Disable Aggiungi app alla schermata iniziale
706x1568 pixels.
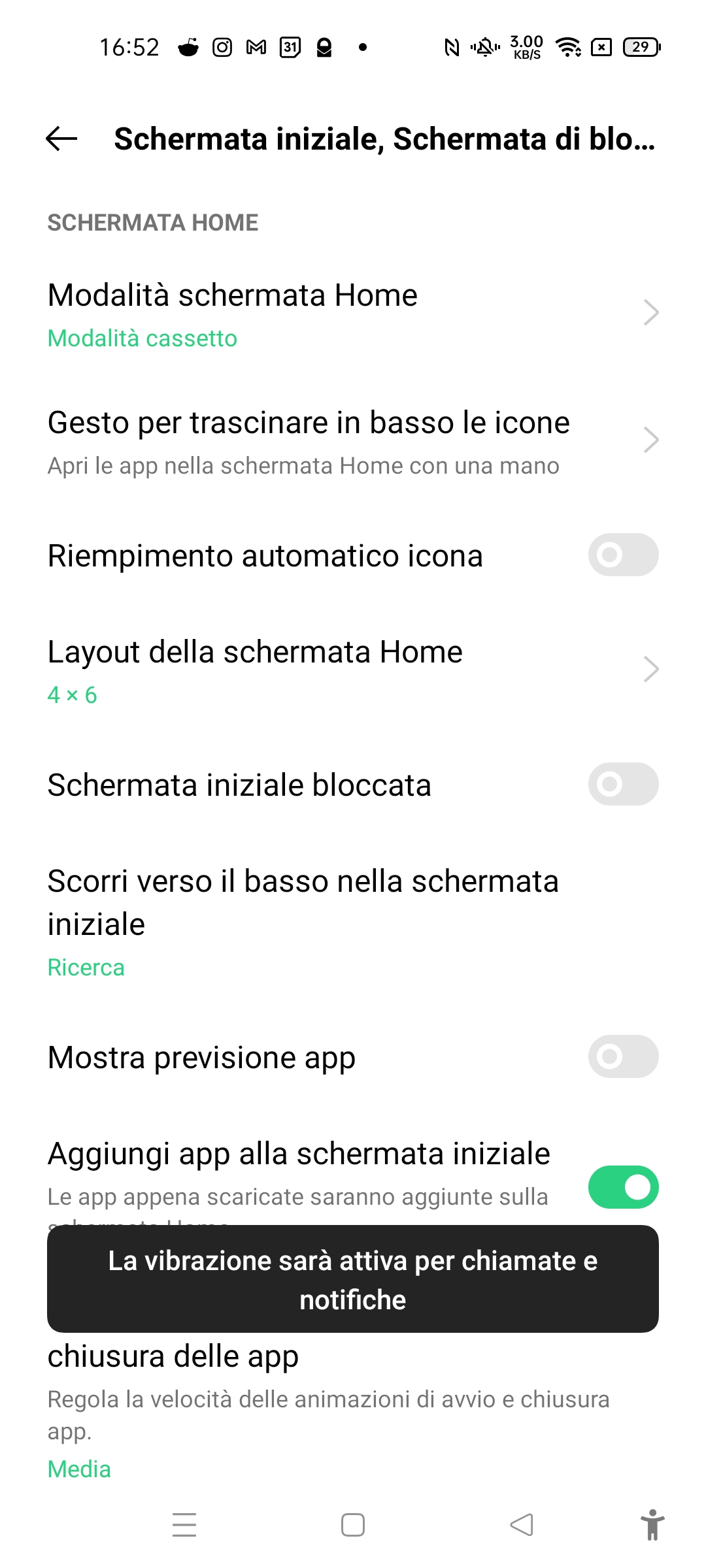coord(622,1187)
